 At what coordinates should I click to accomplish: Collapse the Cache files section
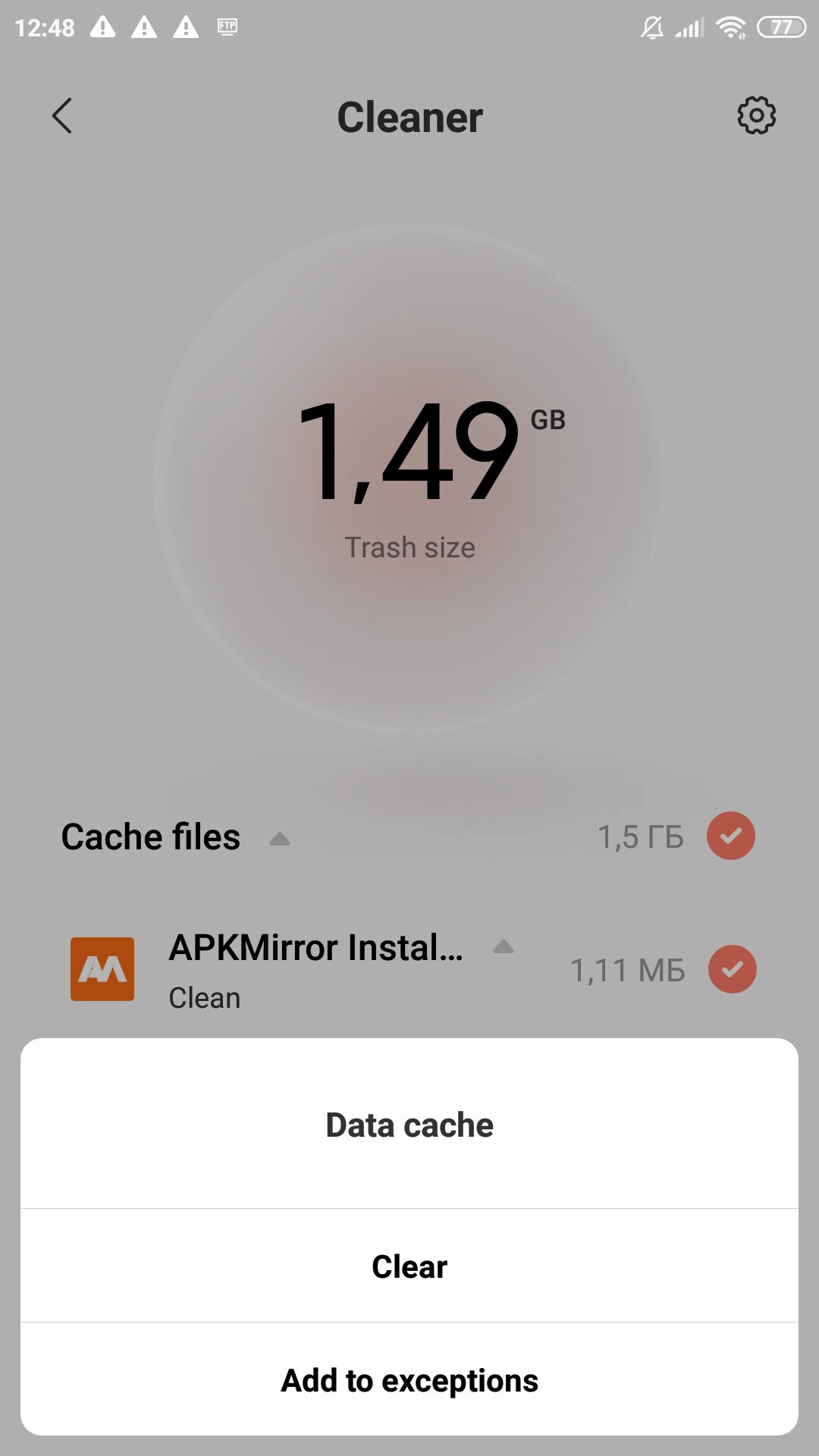[x=280, y=839]
